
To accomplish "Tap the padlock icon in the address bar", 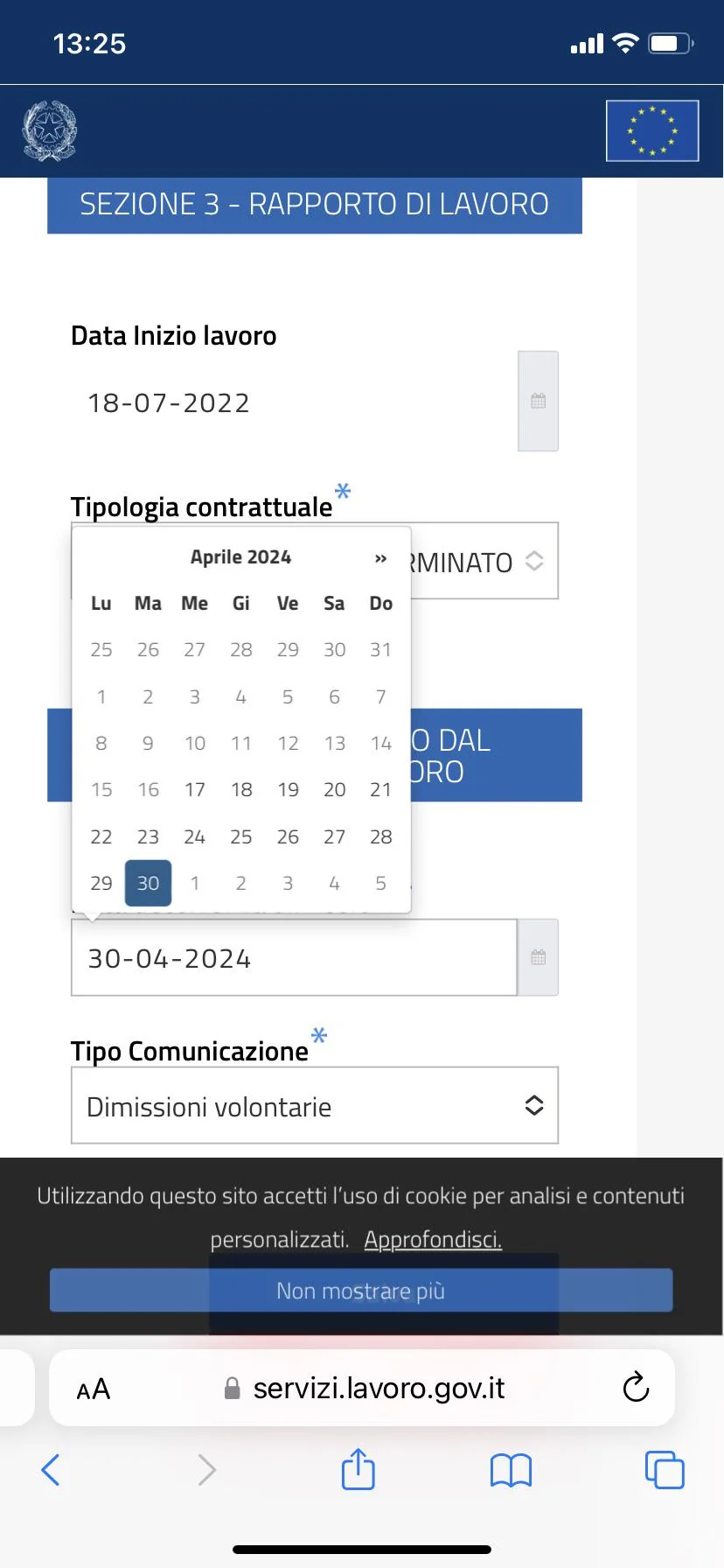I will pyautogui.click(x=233, y=1388).
